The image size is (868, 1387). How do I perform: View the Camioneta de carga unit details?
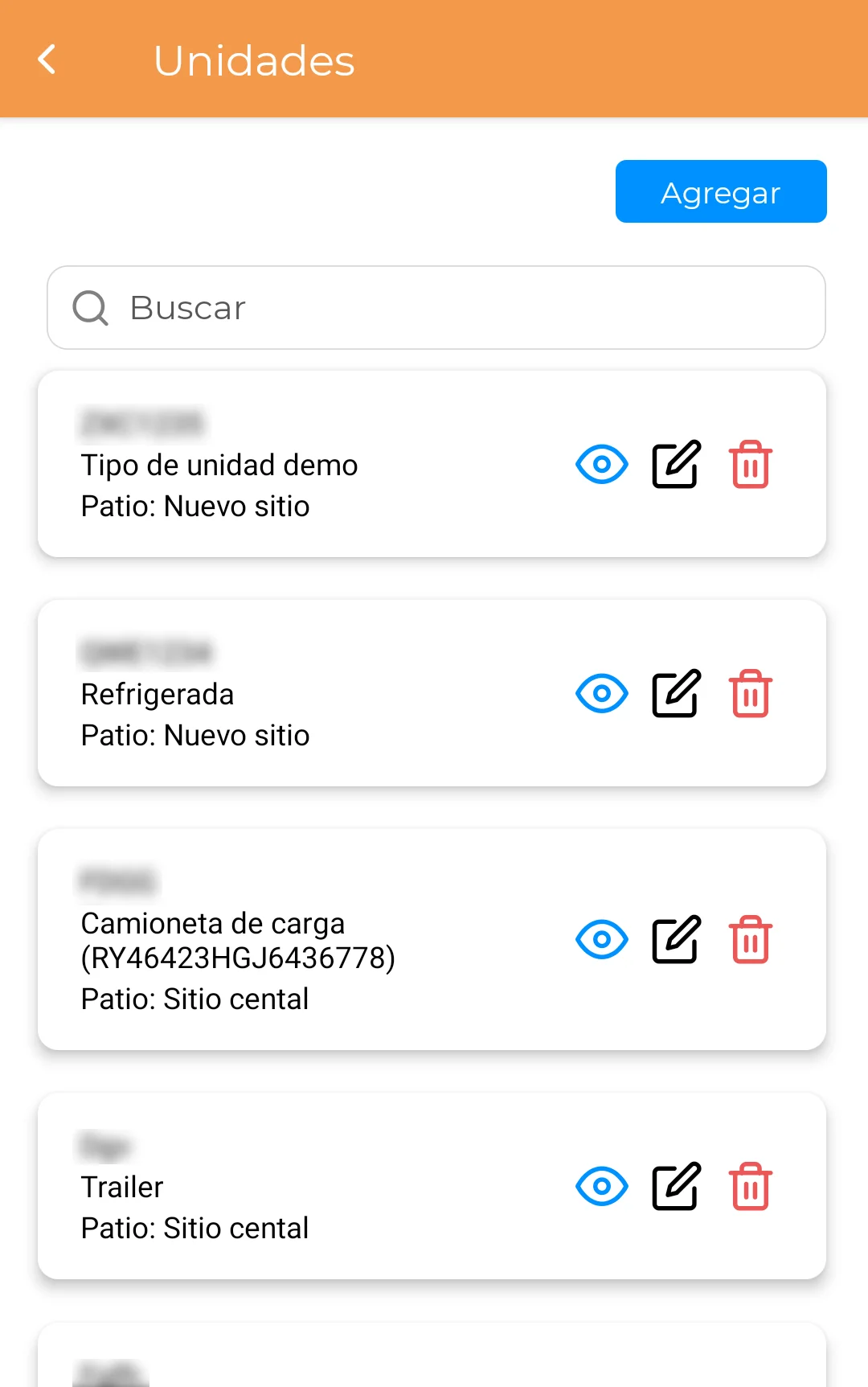click(601, 938)
